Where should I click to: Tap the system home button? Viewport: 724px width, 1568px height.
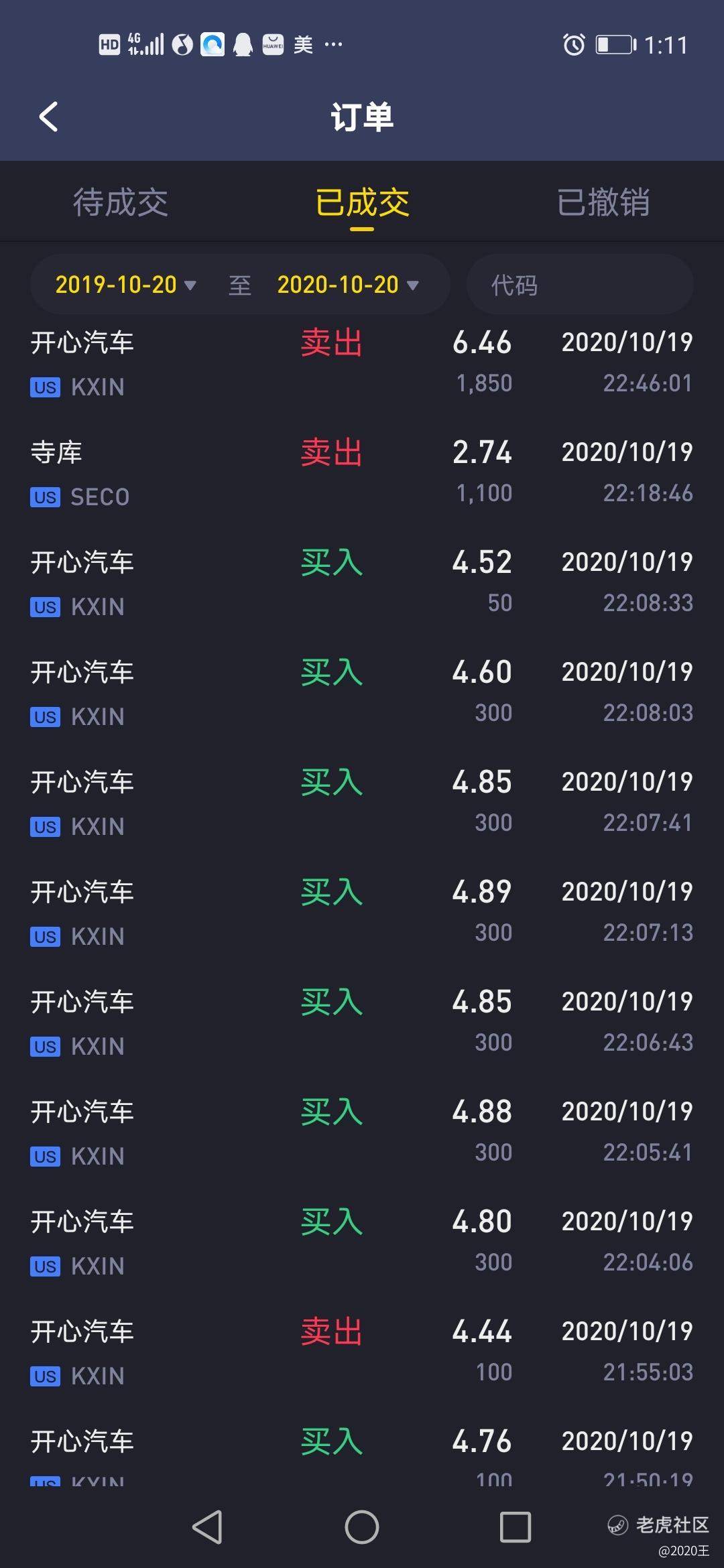coord(362,1527)
